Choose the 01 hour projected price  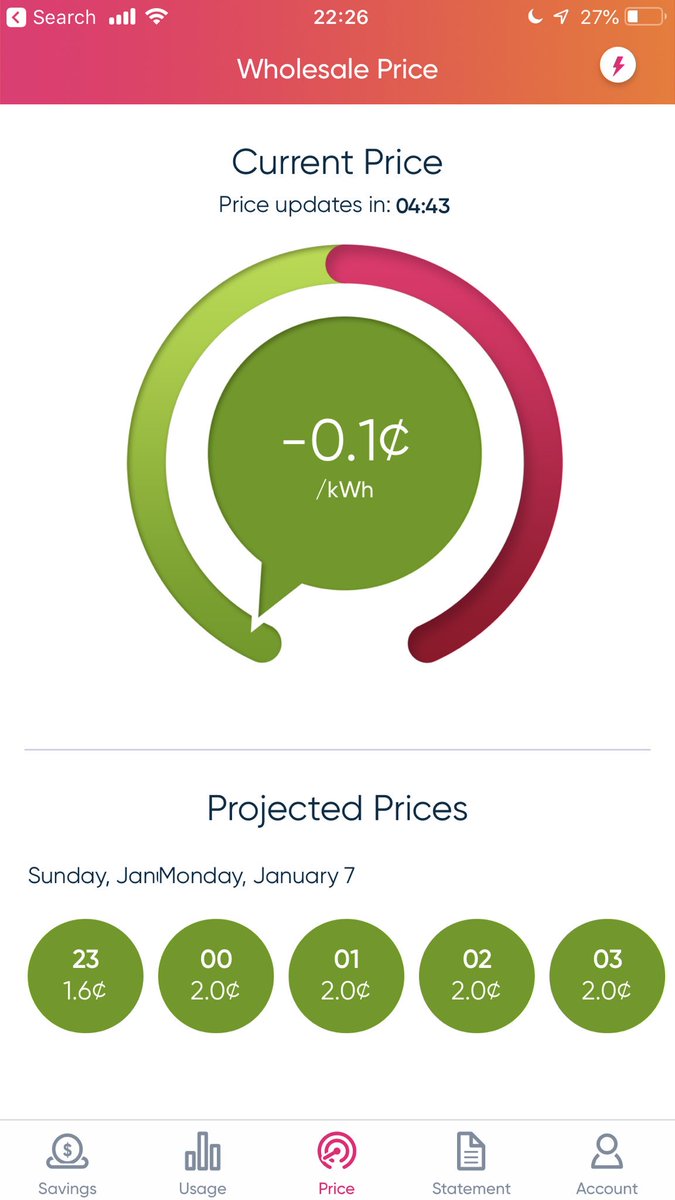[x=346, y=975]
